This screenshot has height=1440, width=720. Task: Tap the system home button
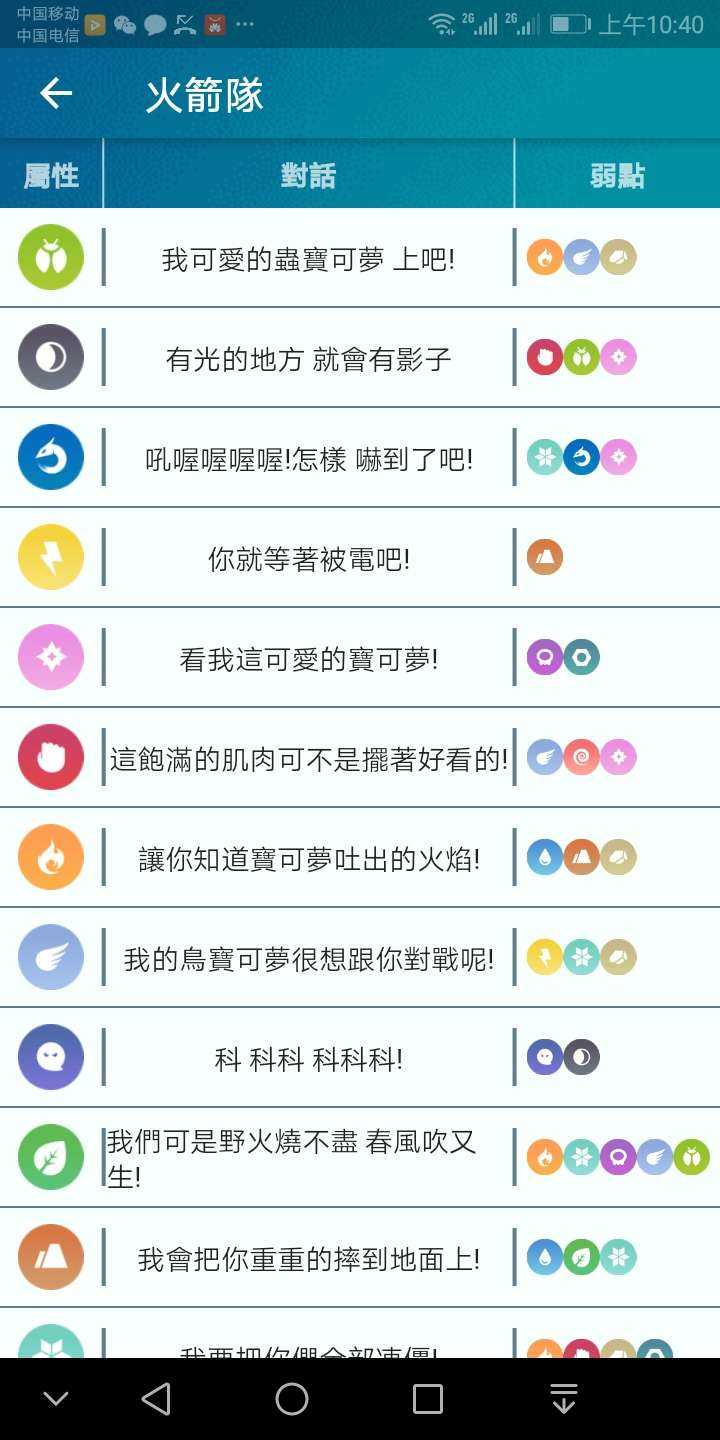[x=292, y=1399]
